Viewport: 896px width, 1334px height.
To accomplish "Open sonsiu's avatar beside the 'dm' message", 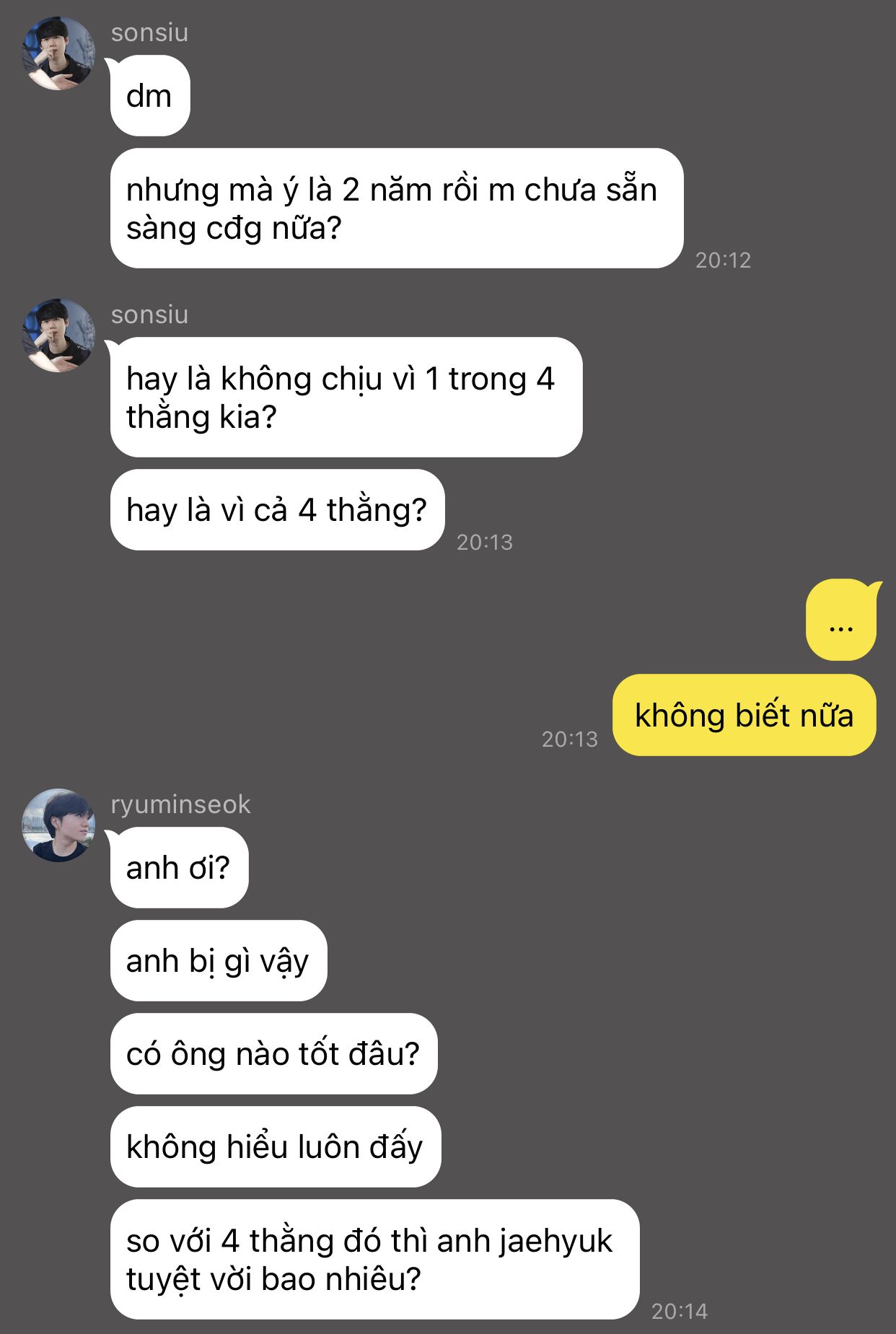I will [58, 54].
